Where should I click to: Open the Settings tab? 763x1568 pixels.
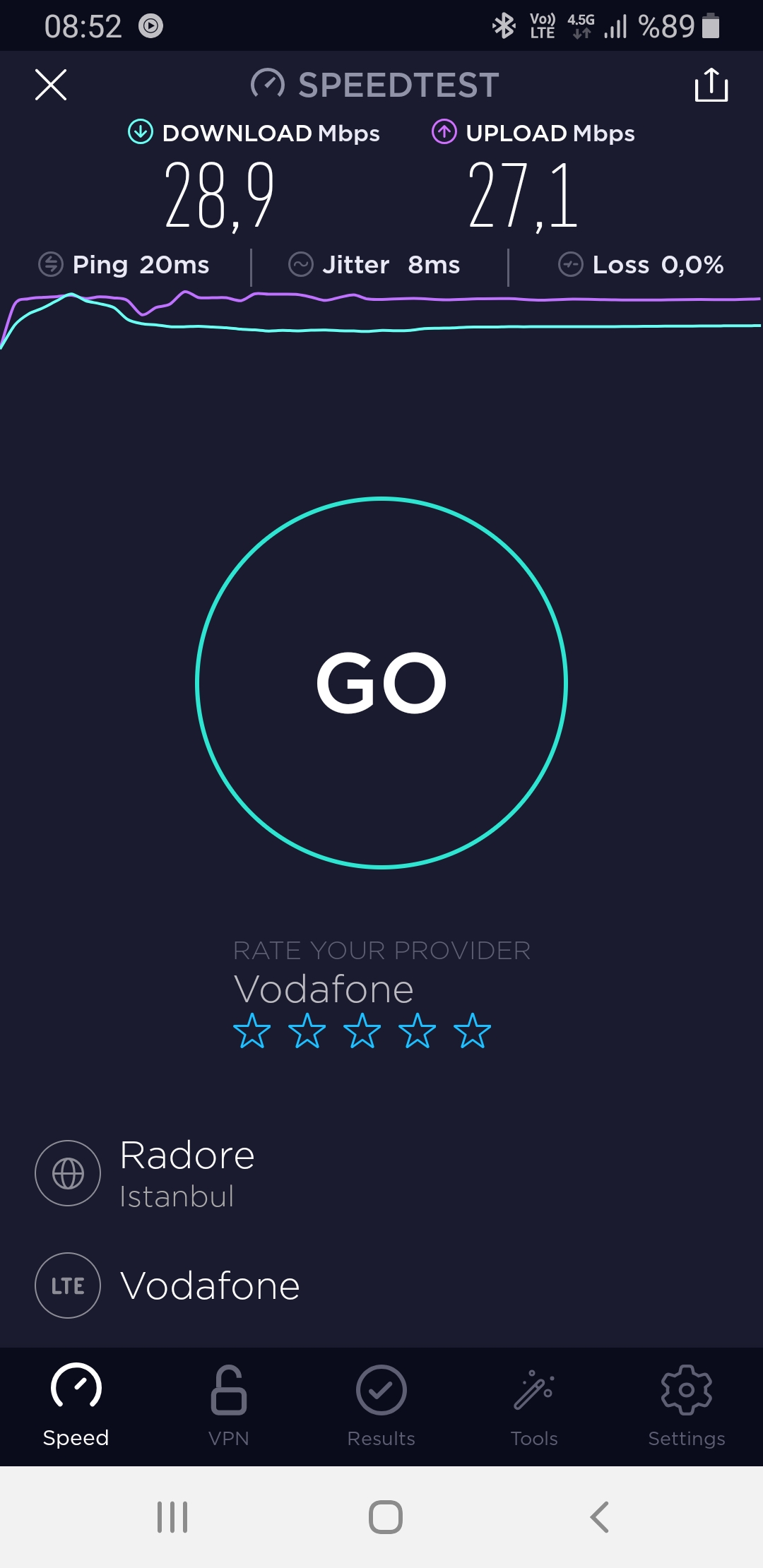pyautogui.click(x=687, y=1406)
